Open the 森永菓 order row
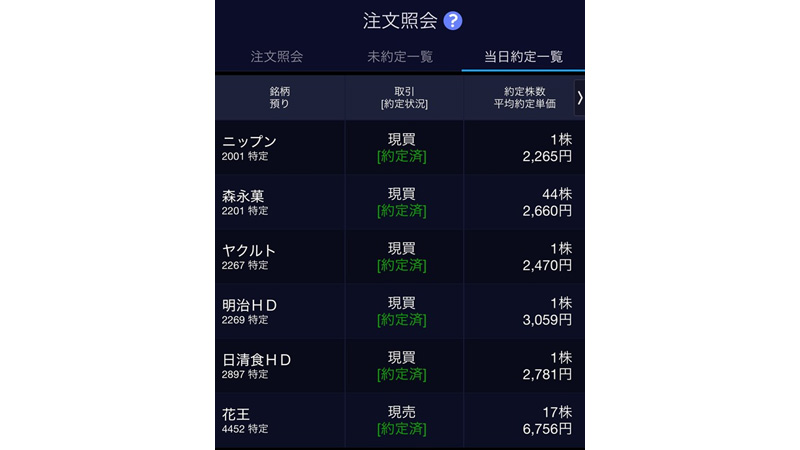The width and height of the screenshot is (800, 450). click(x=400, y=203)
